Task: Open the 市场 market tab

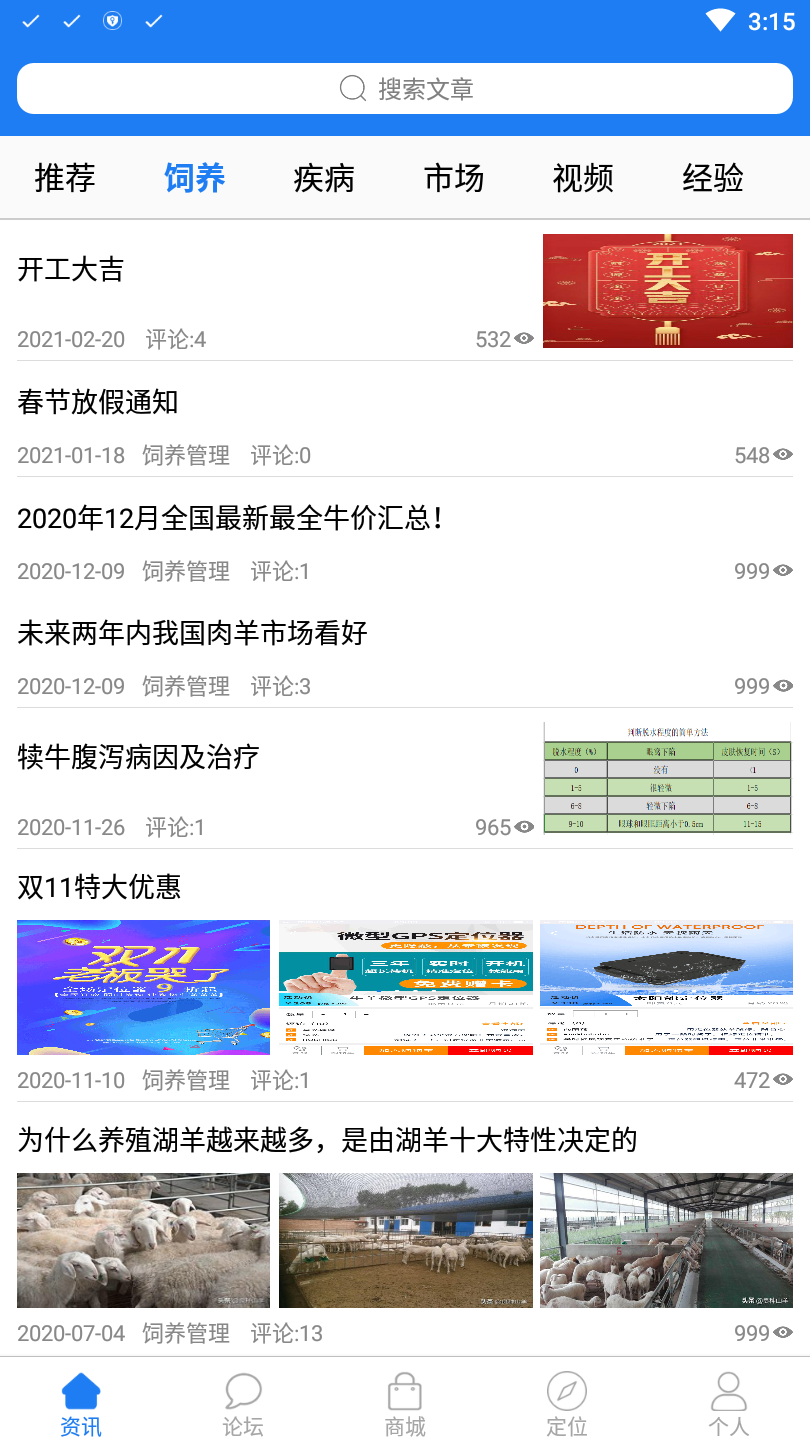Action: pyautogui.click(x=453, y=178)
